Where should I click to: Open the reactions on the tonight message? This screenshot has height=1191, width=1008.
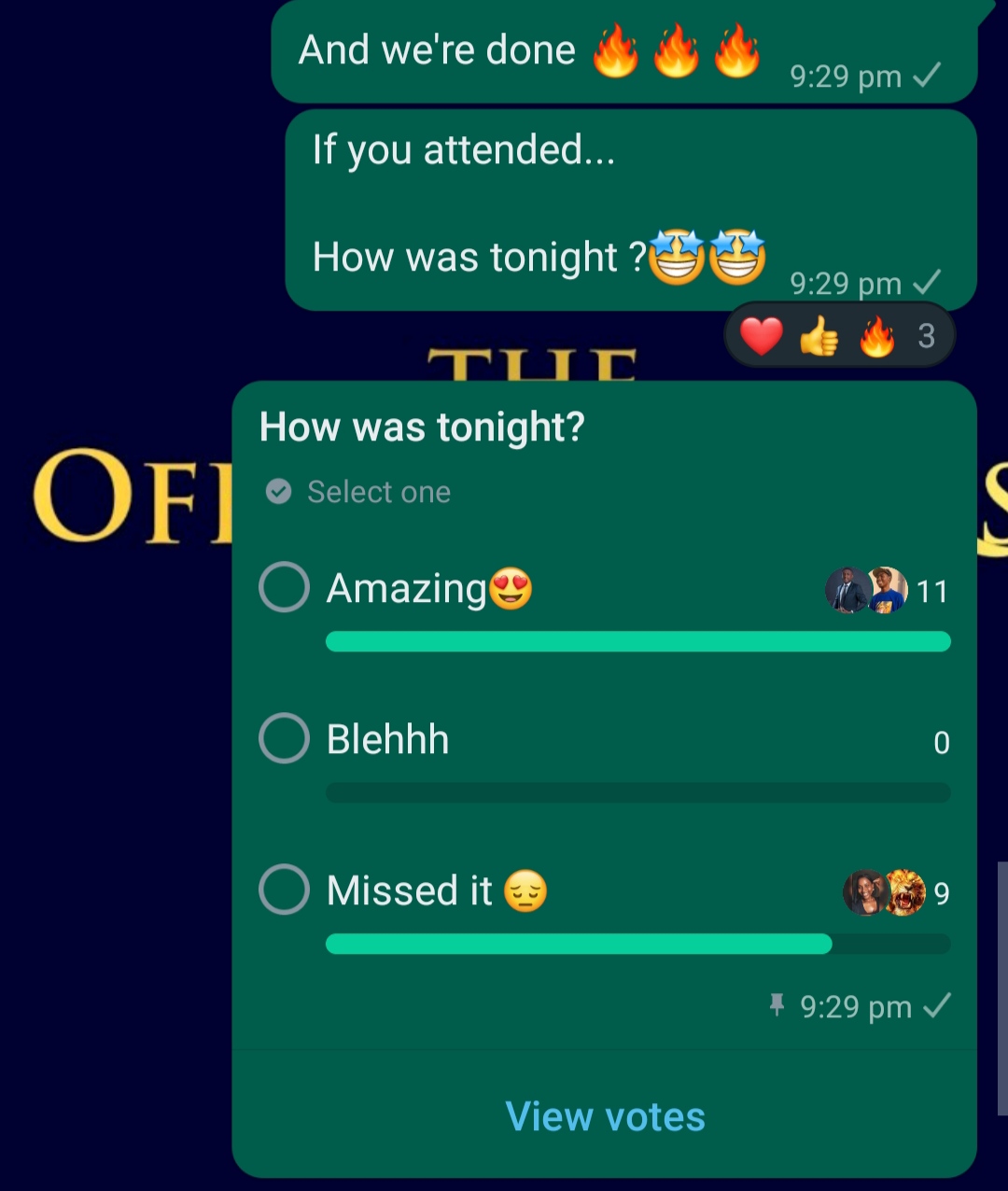[839, 336]
